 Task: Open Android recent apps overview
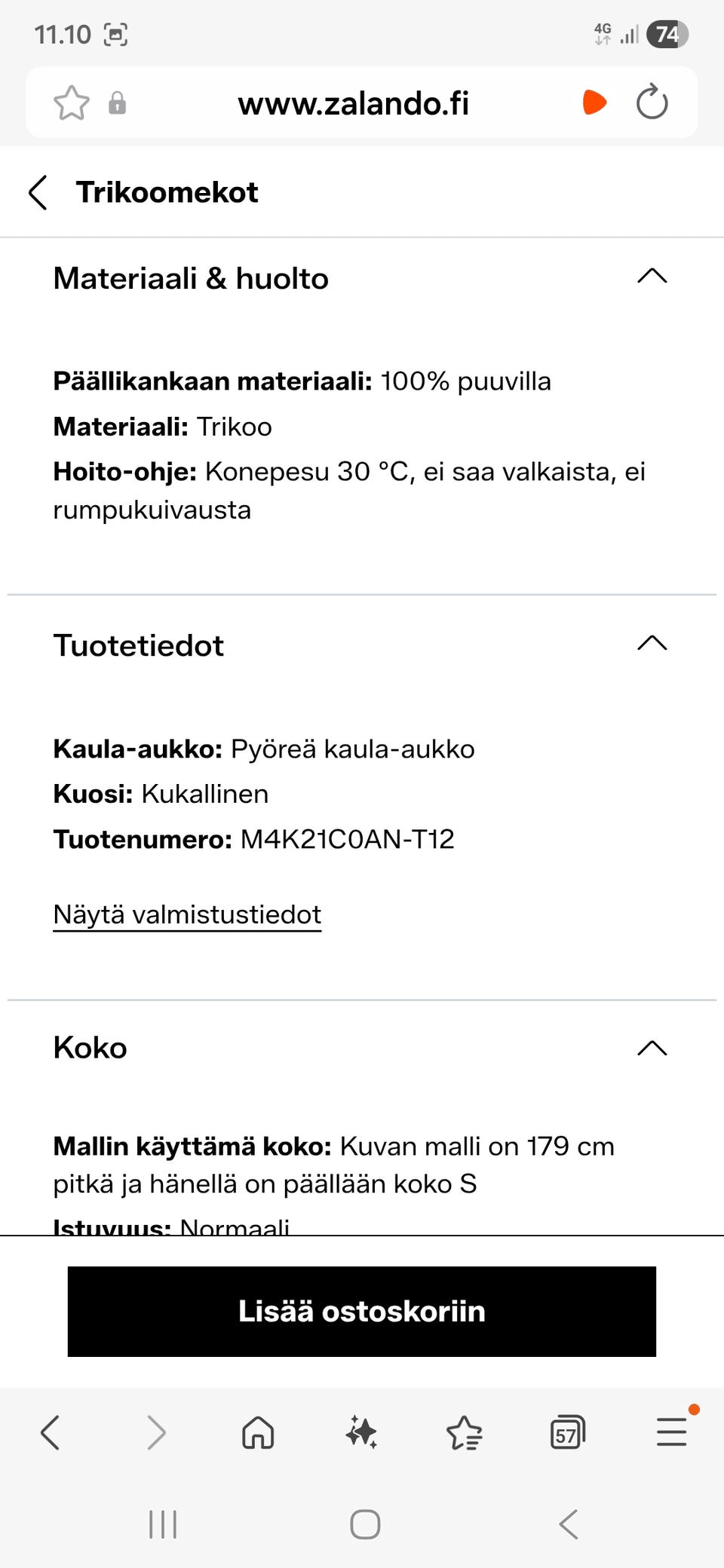pyautogui.click(x=162, y=1523)
